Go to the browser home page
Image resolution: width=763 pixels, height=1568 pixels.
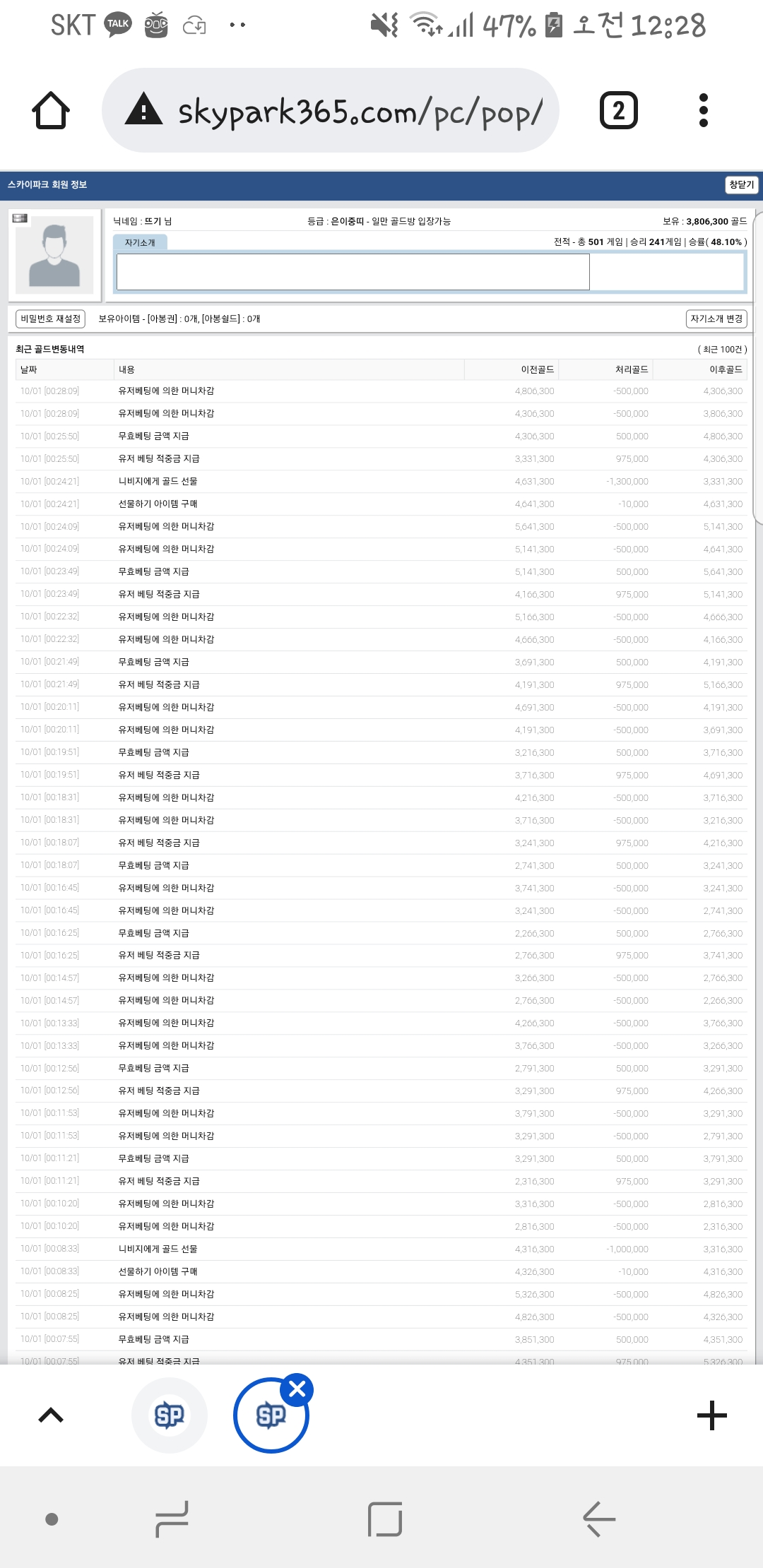pyautogui.click(x=51, y=110)
